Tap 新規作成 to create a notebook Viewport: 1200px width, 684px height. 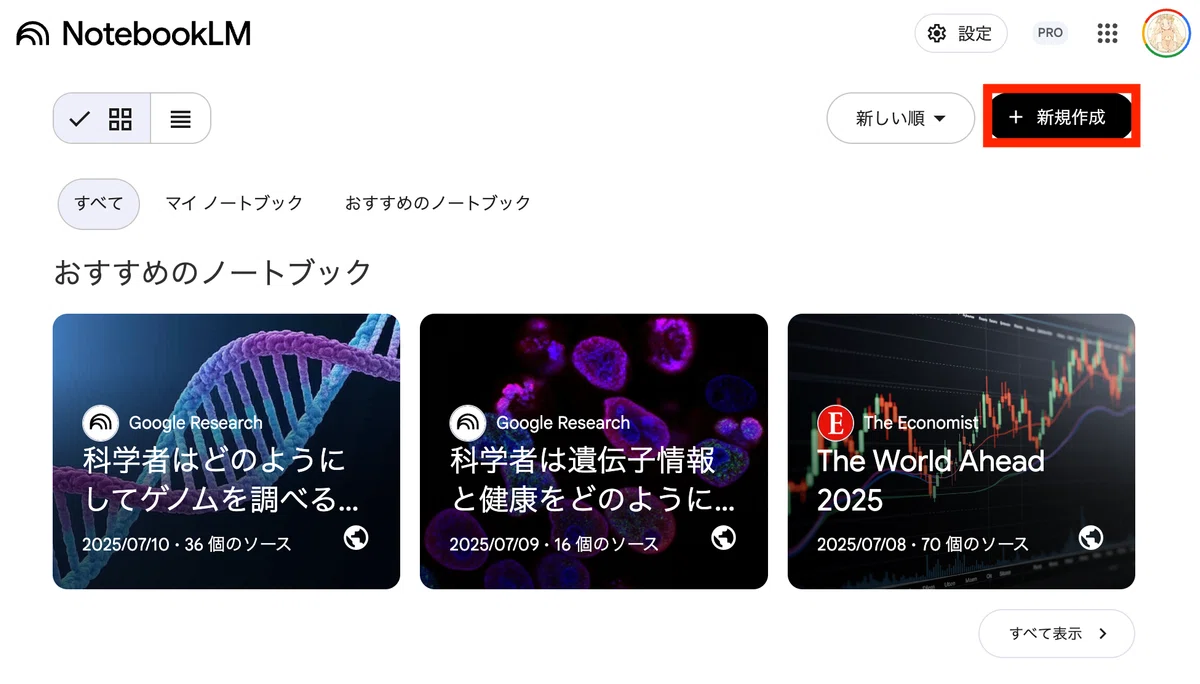1061,117
